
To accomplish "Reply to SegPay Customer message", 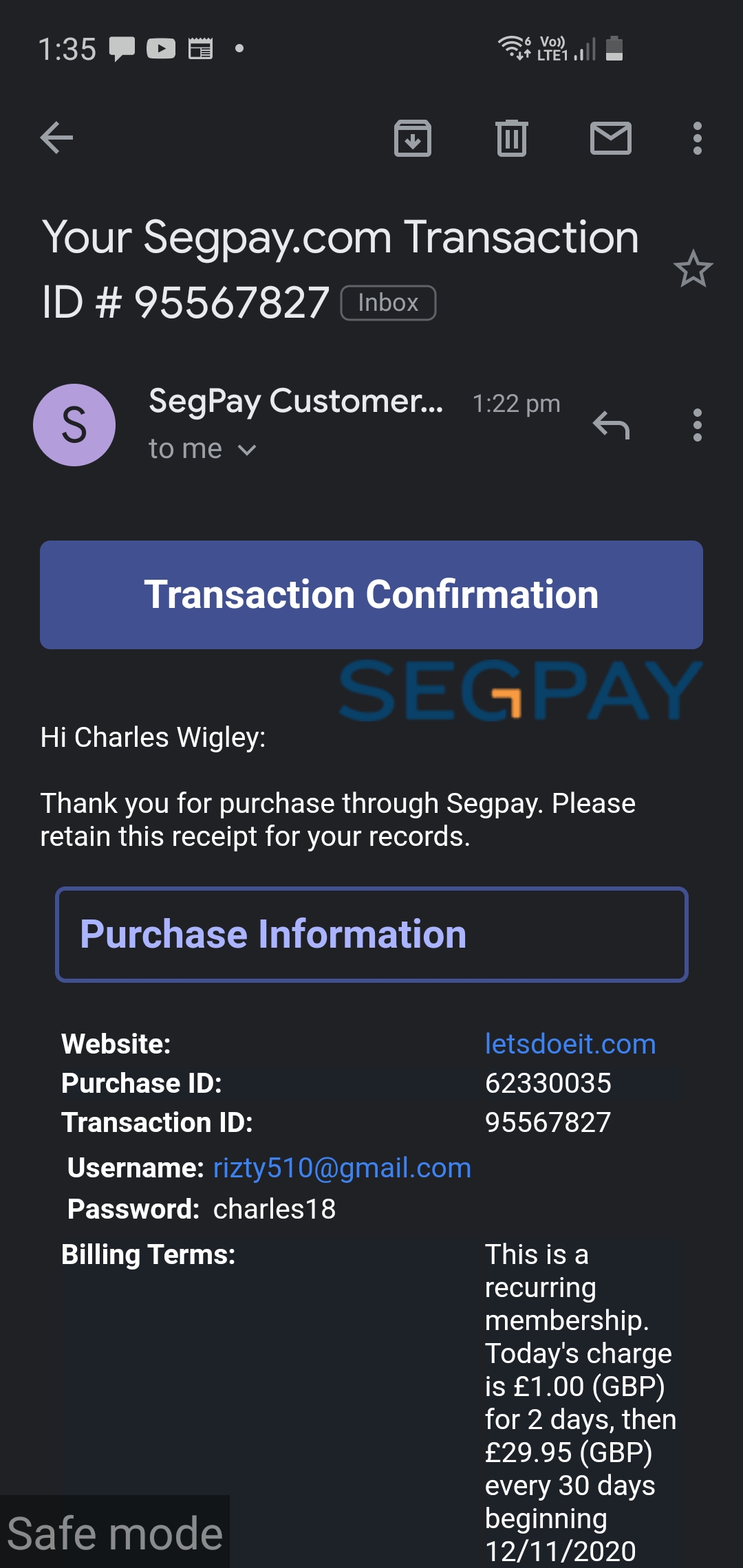I will pyautogui.click(x=611, y=425).
